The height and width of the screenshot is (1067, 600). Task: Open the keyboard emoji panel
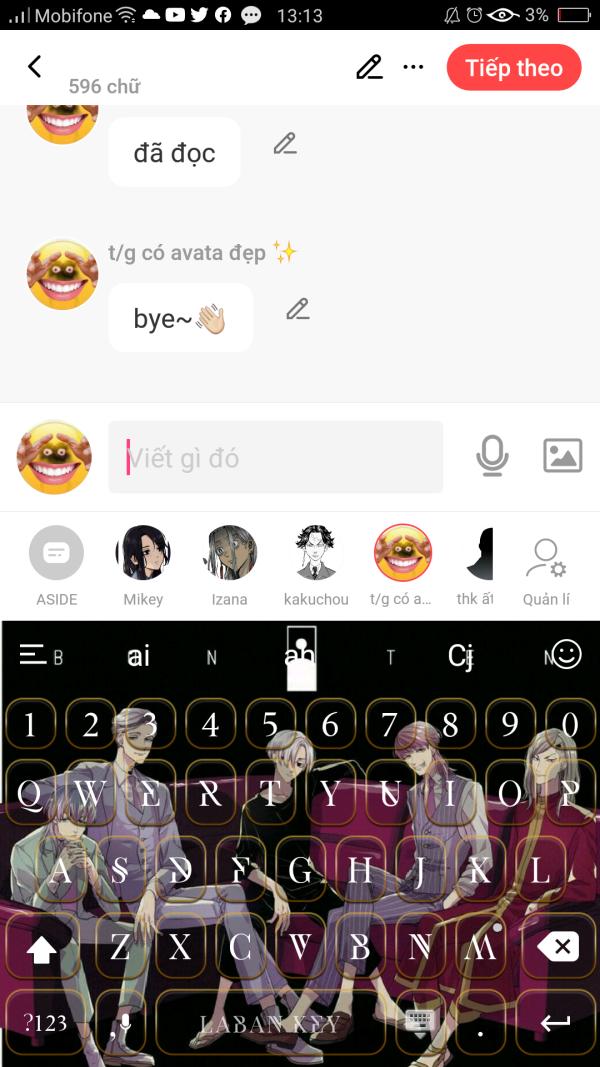(x=566, y=655)
